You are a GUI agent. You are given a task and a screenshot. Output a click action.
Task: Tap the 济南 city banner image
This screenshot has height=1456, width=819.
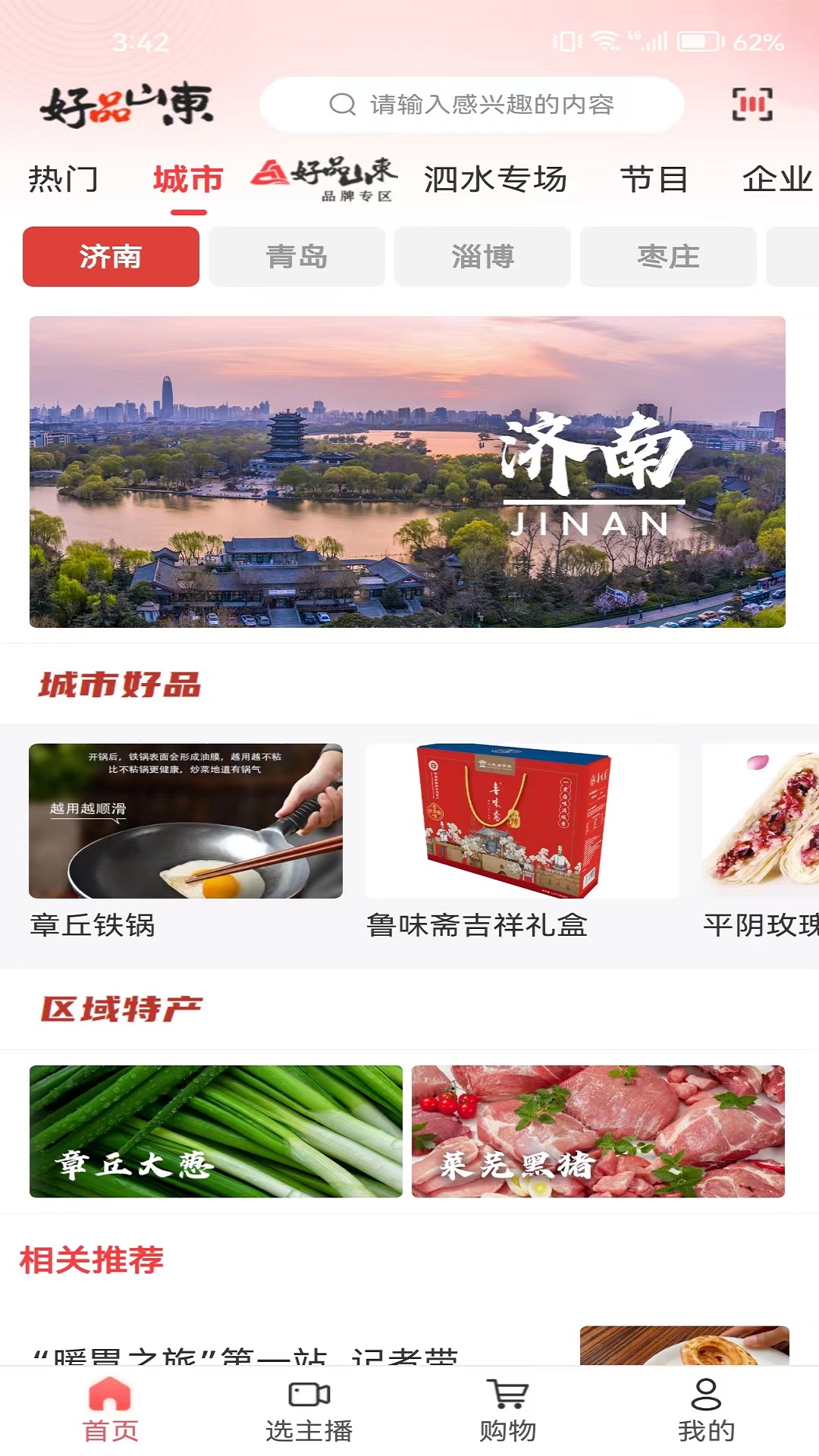(x=409, y=472)
